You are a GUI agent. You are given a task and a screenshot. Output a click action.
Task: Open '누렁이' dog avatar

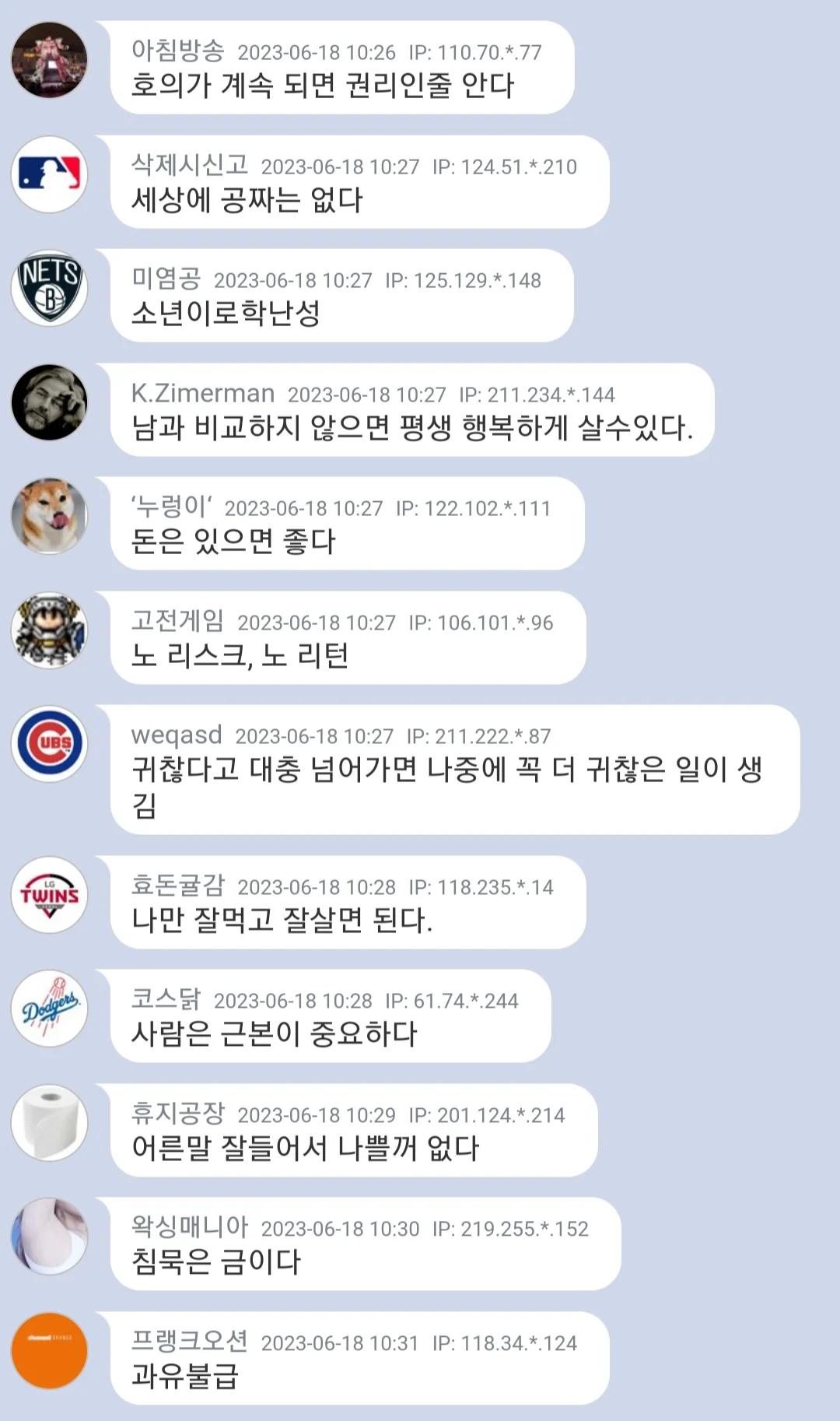coord(50,516)
